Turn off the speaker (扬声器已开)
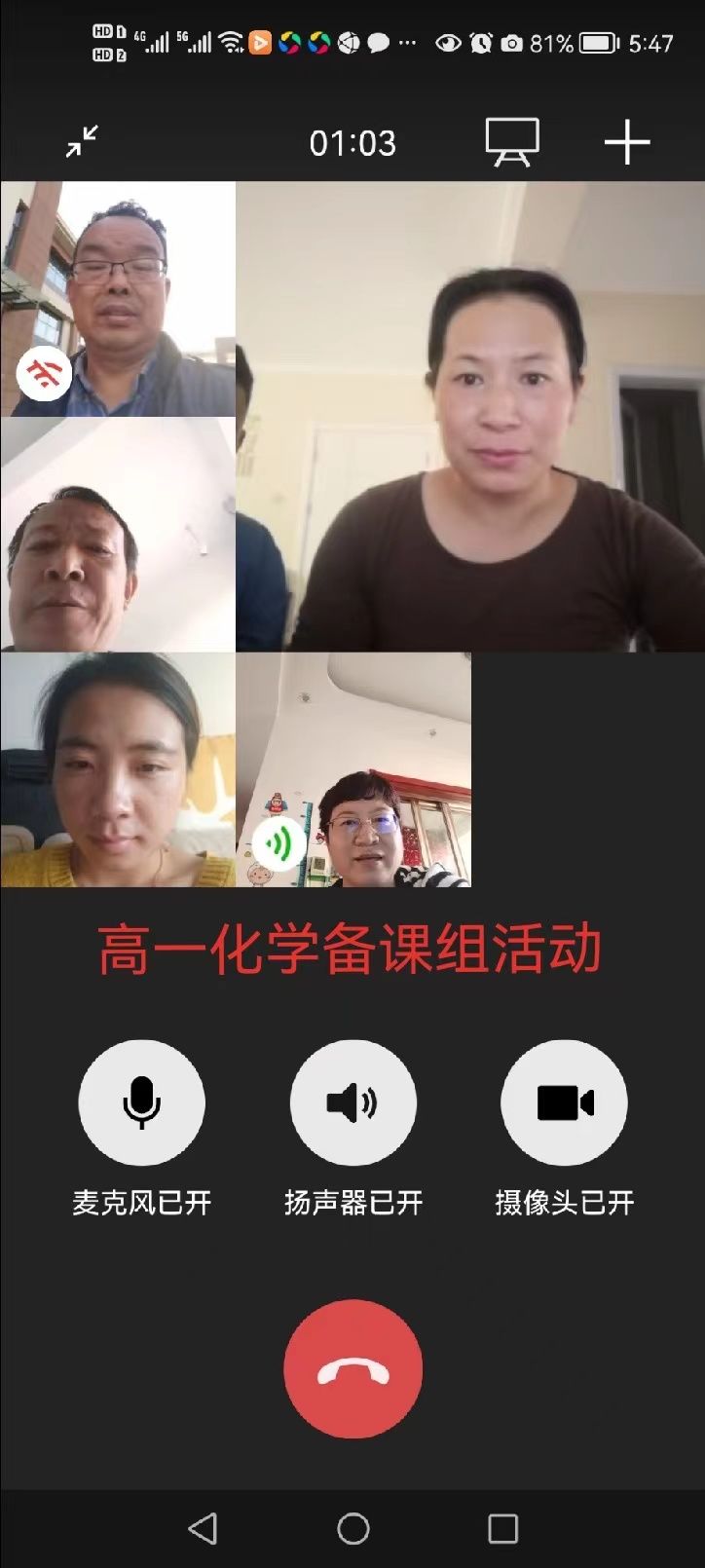 352,1102
